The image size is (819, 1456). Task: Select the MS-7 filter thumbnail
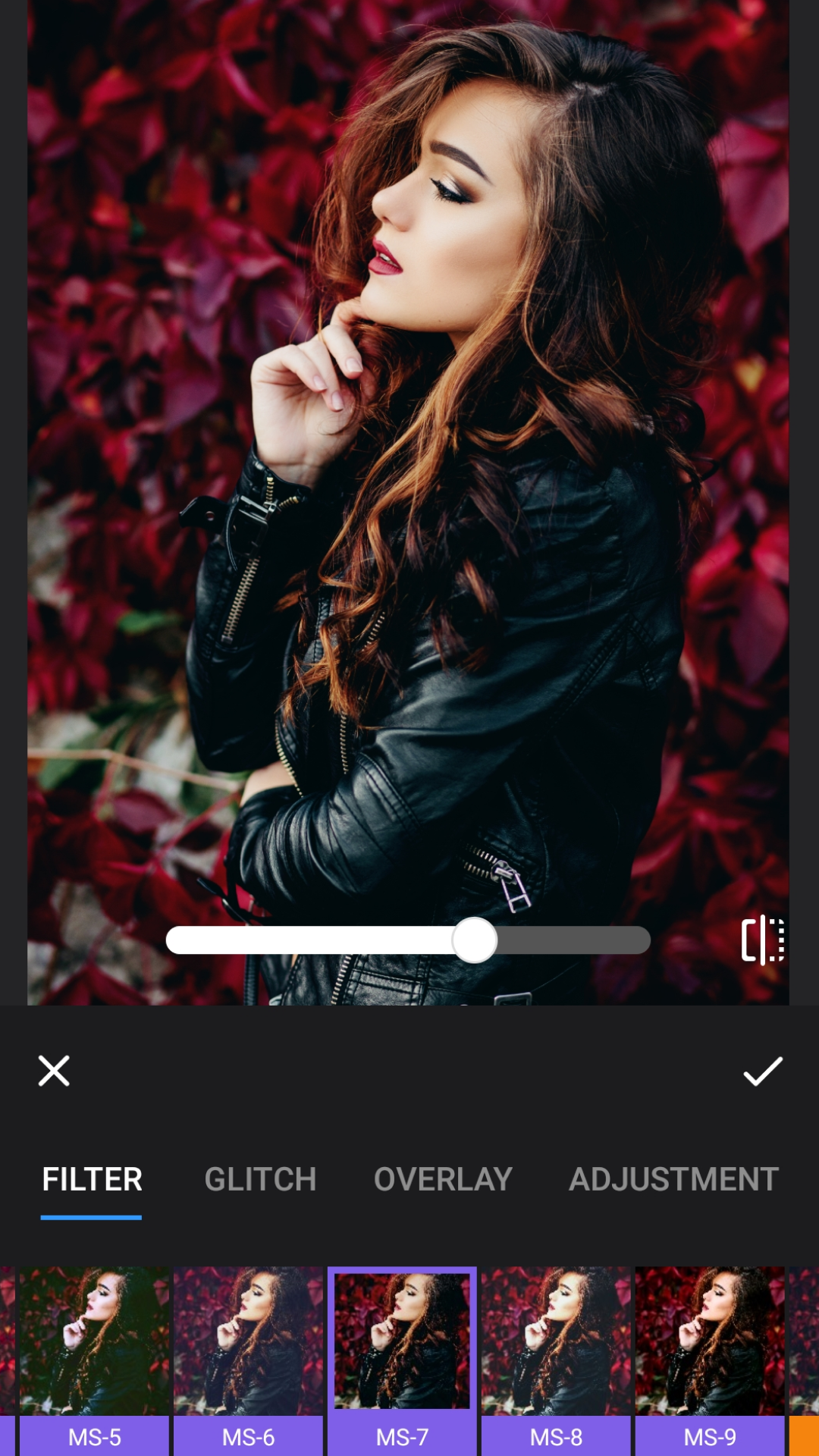click(402, 1361)
